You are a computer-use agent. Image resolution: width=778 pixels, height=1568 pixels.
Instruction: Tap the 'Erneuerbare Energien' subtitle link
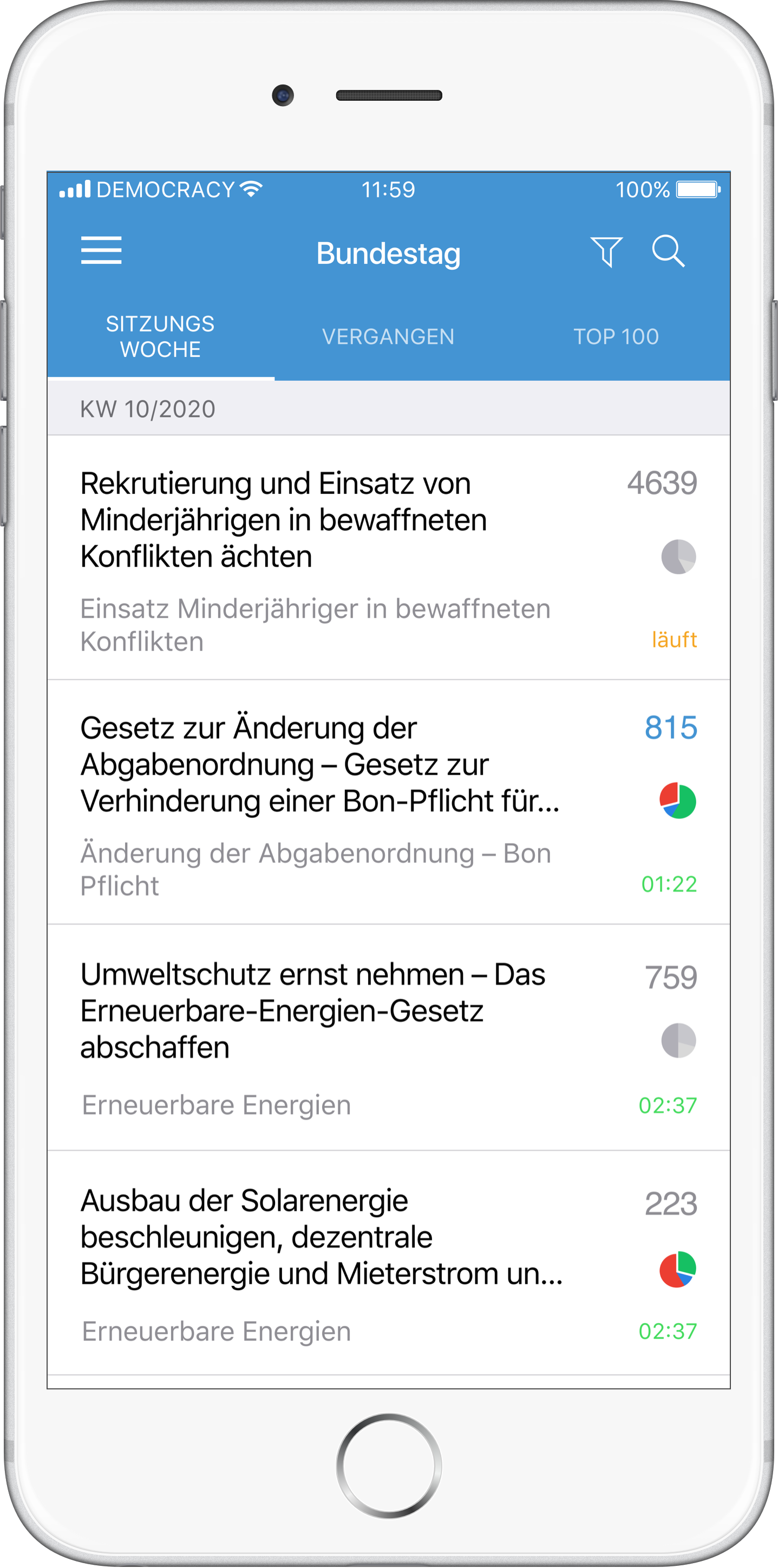pos(216,1105)
